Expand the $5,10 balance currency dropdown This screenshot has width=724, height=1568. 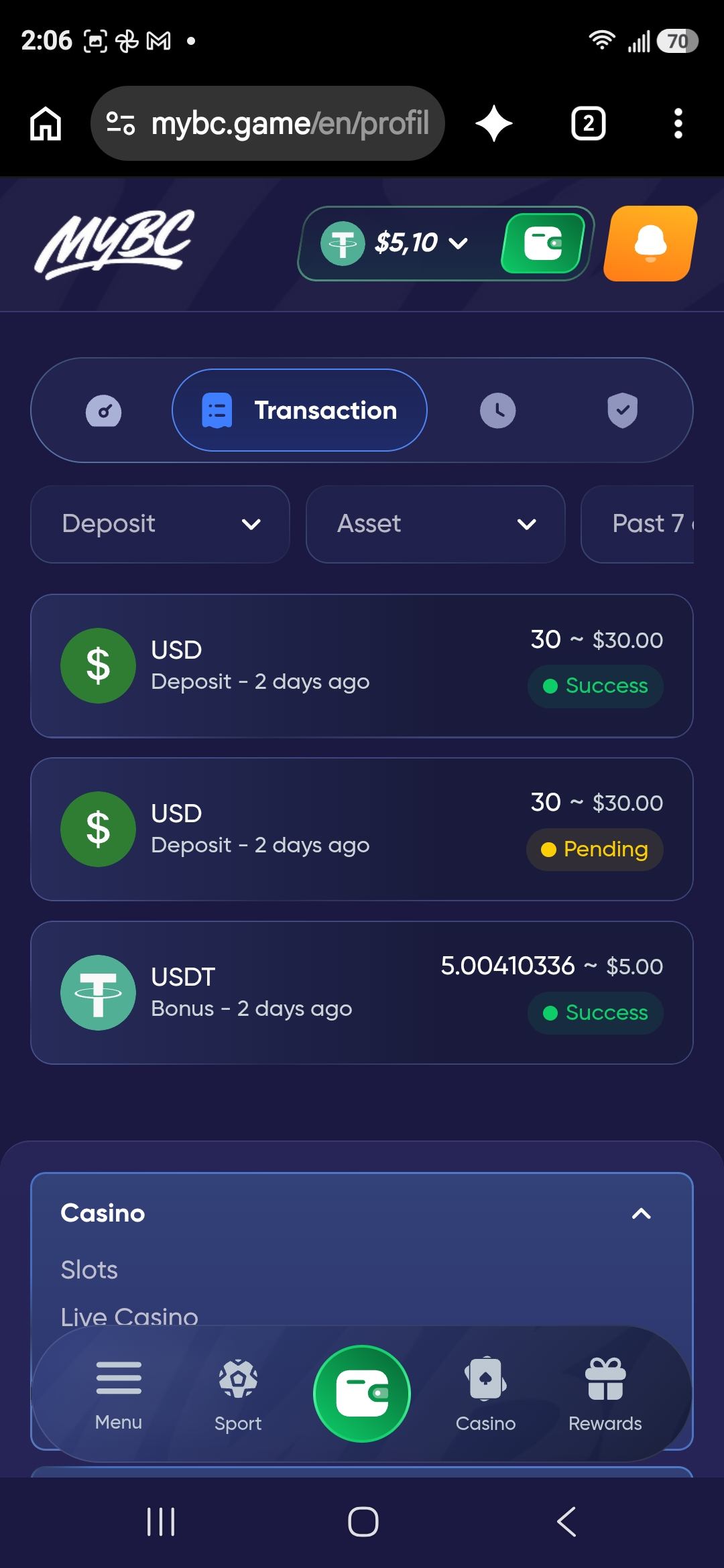pyautogui.click(x=396, y=243)
